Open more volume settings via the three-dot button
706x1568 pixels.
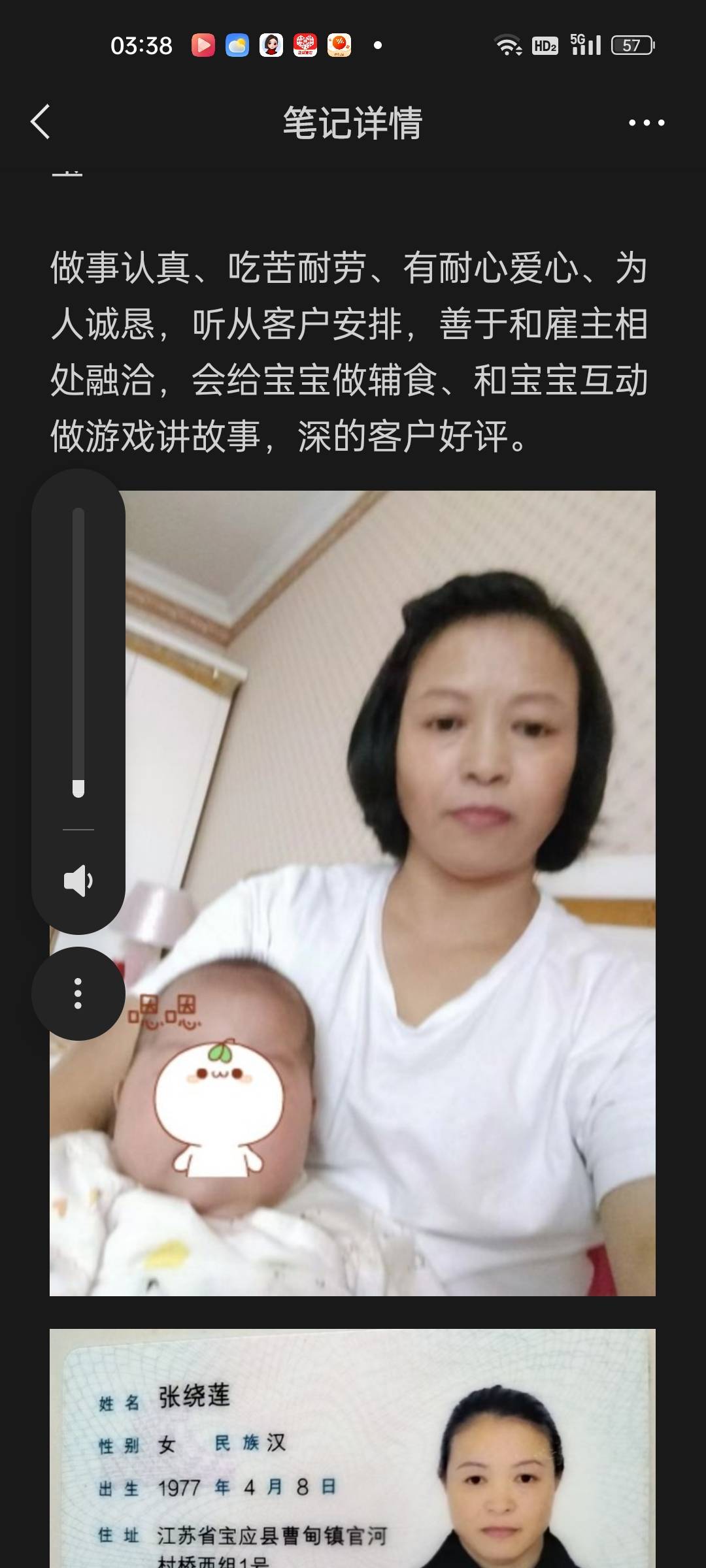78,993
